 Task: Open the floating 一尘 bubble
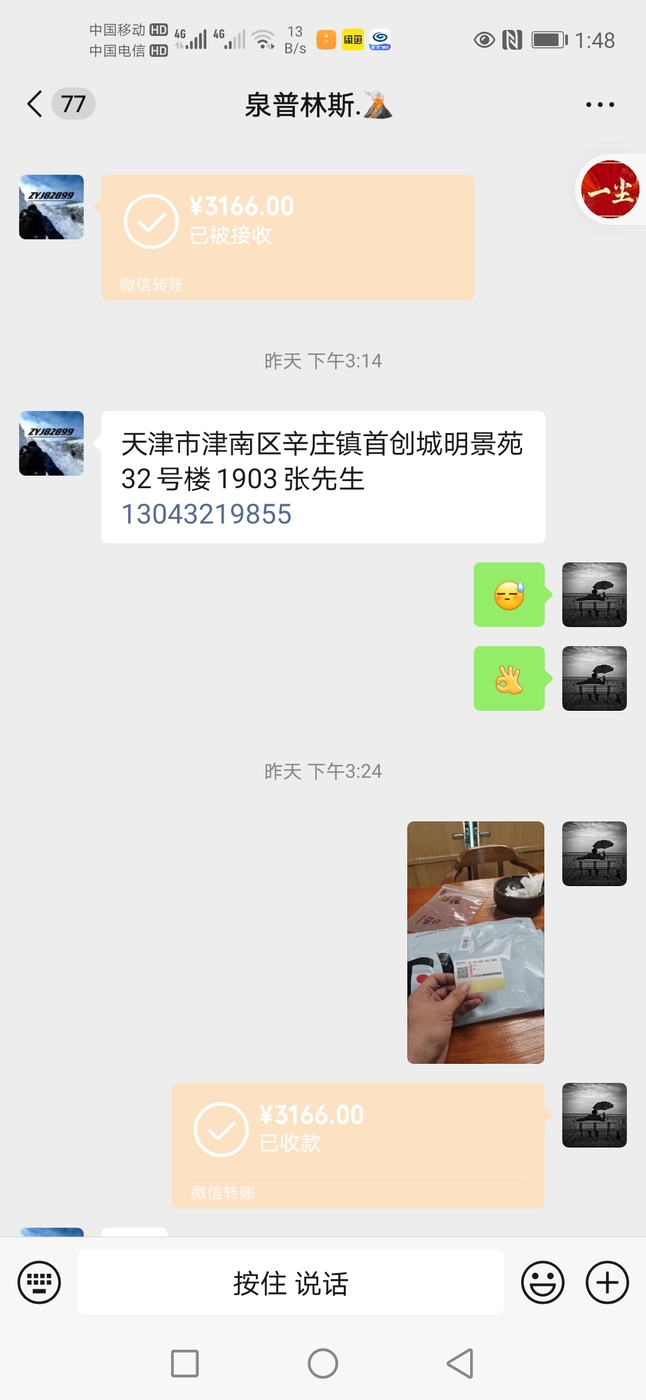(x=611, y=190)
